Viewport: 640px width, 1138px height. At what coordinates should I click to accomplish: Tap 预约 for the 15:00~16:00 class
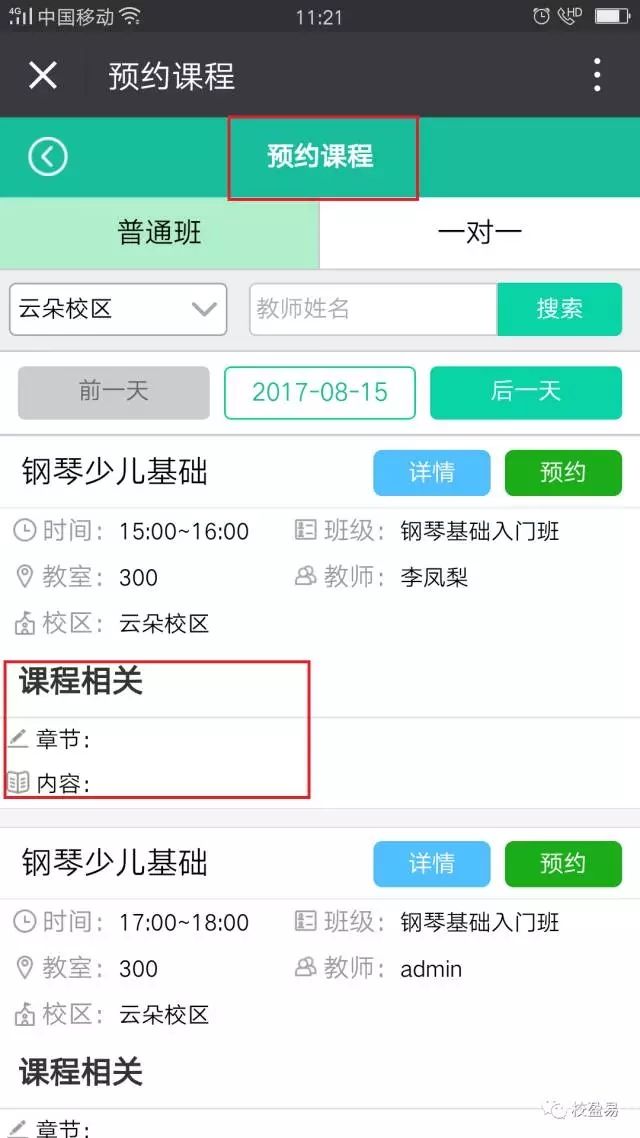[x=563, y=473]
